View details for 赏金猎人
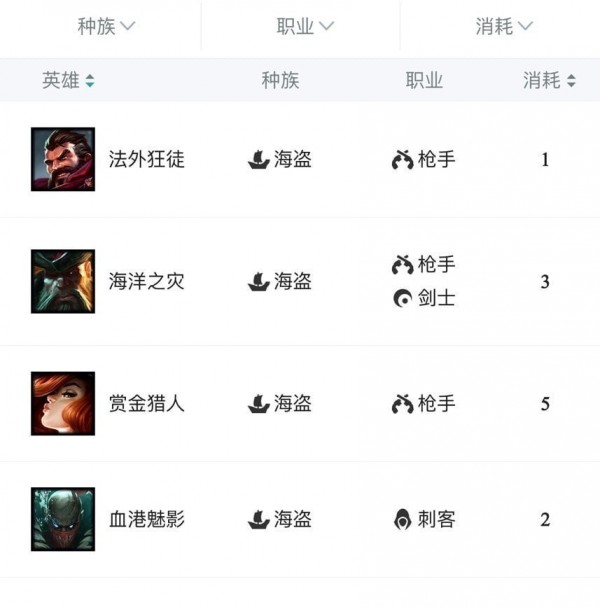Screen dimensions: 600x607 146,404
